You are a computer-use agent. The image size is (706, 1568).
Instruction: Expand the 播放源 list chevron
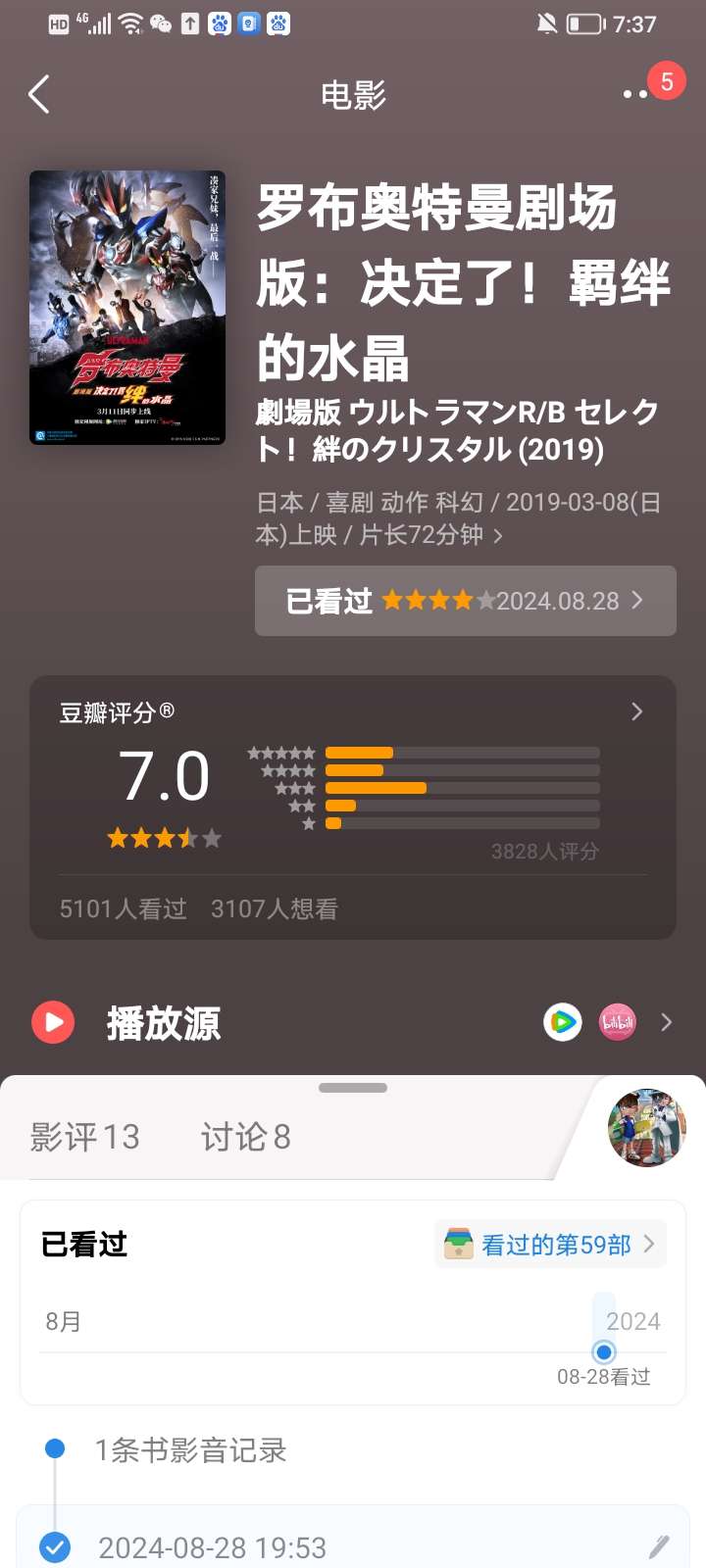point(667,1022)
